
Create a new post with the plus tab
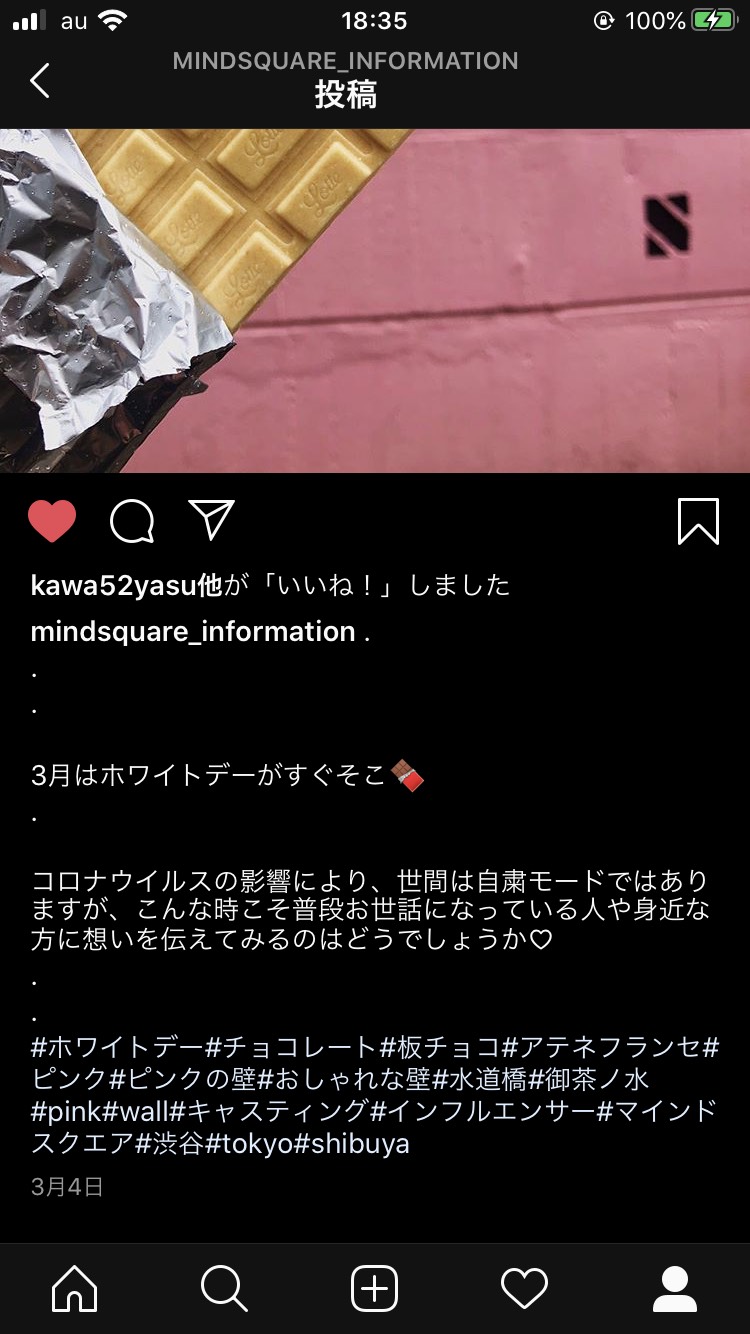[x=375, y=1289]
